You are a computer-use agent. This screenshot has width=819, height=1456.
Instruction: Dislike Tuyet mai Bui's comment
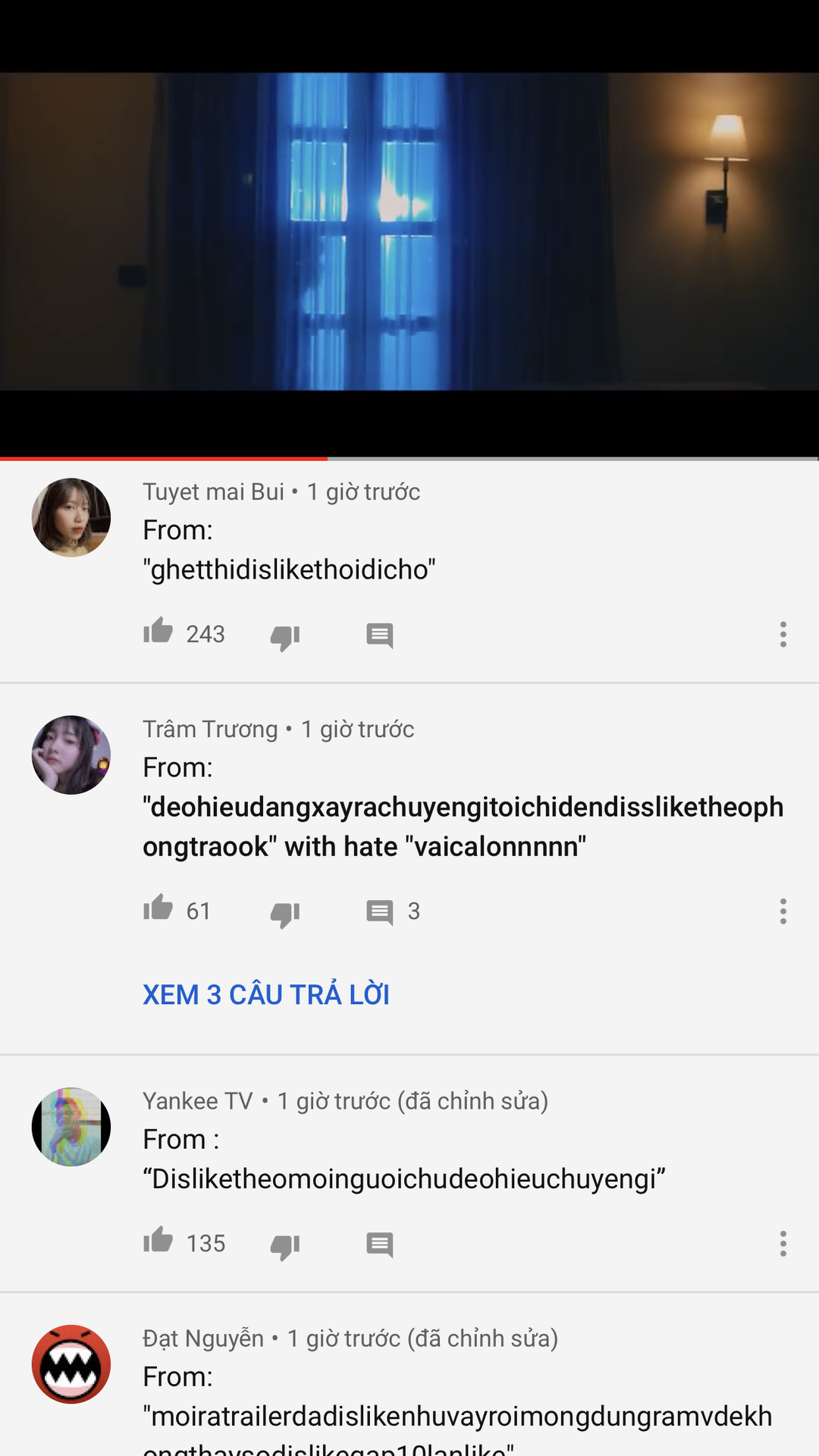click(x=285, y=637)
